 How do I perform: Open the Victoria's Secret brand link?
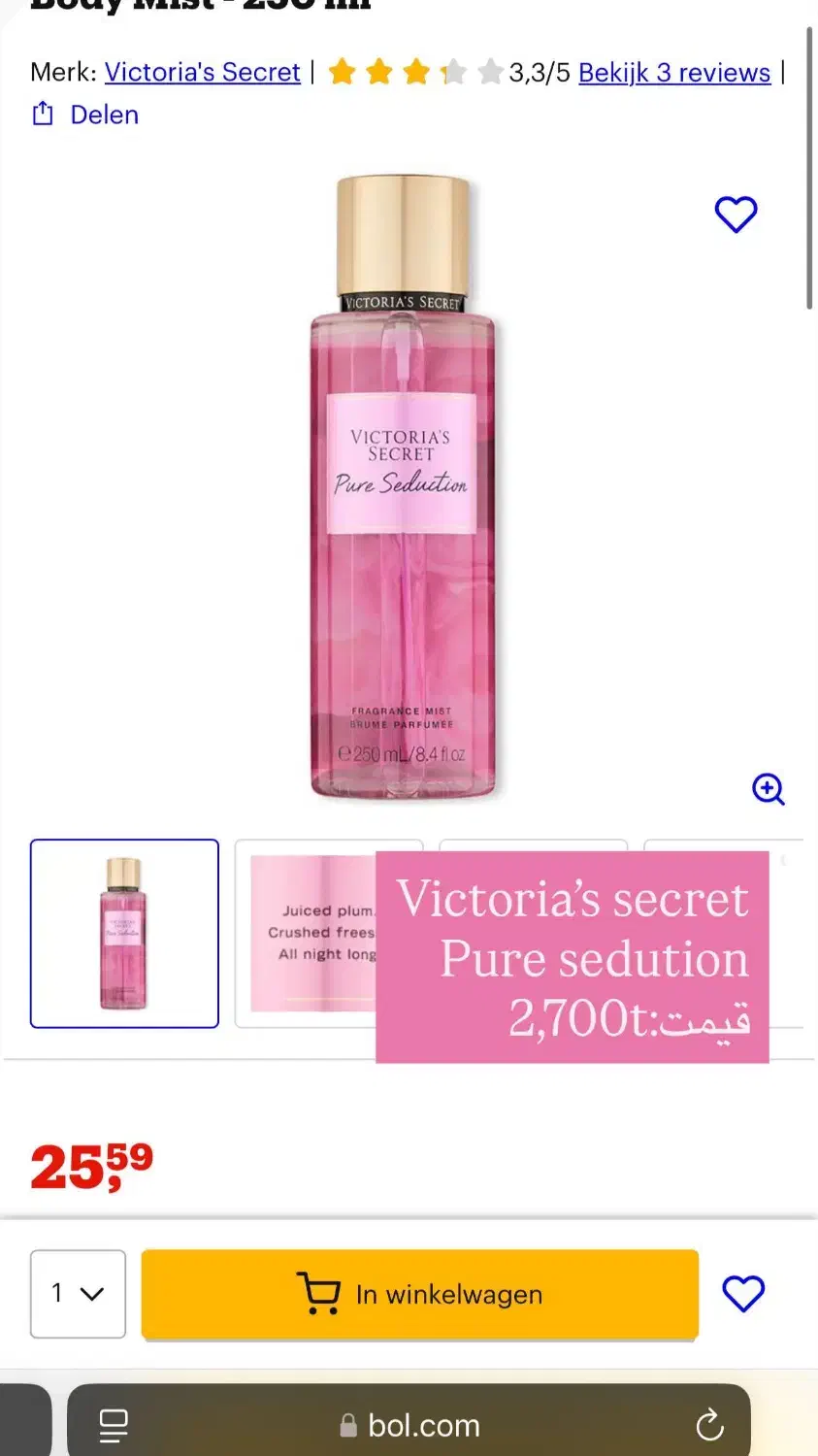(x=202, y=73)
